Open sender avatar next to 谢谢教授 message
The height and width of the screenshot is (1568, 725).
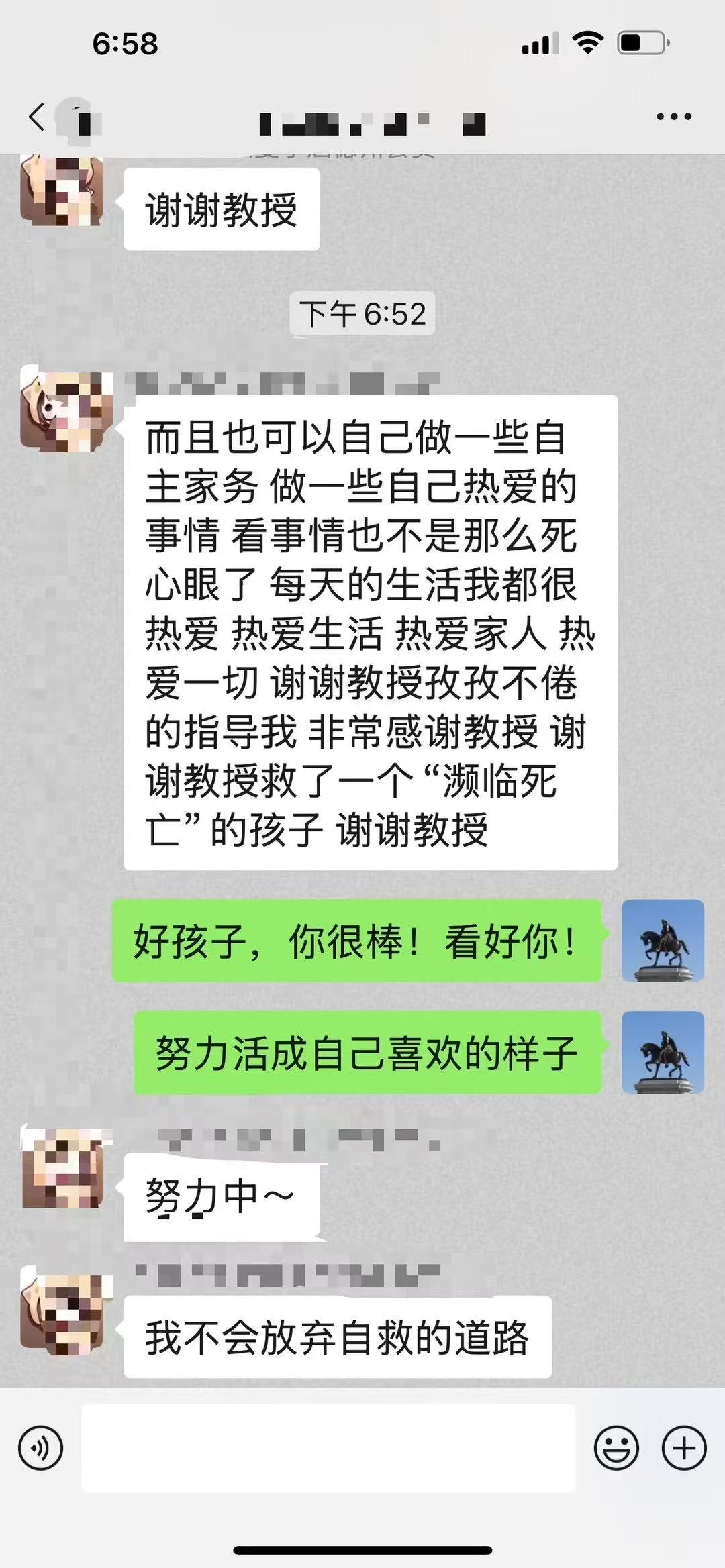pos(62,191)
